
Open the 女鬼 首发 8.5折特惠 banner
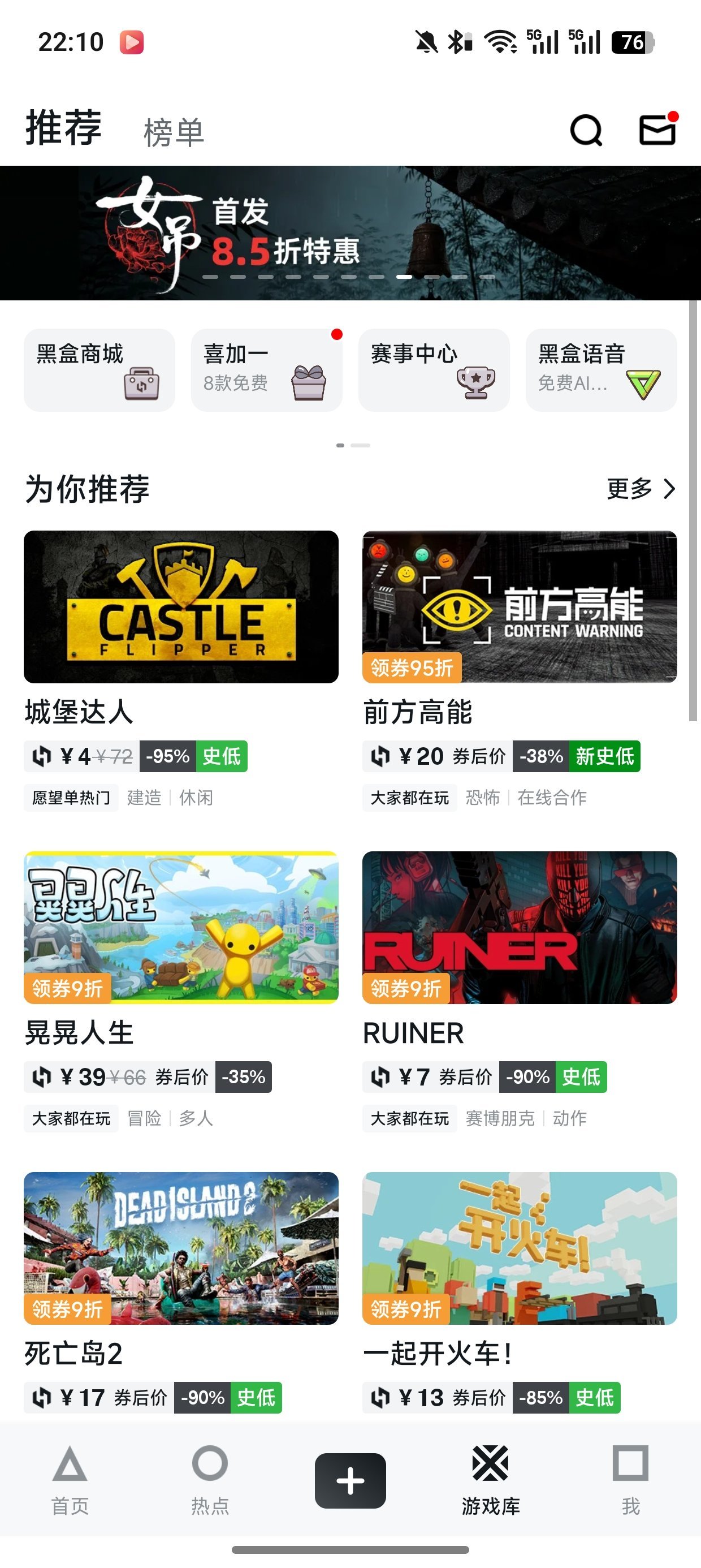point(350,233)
